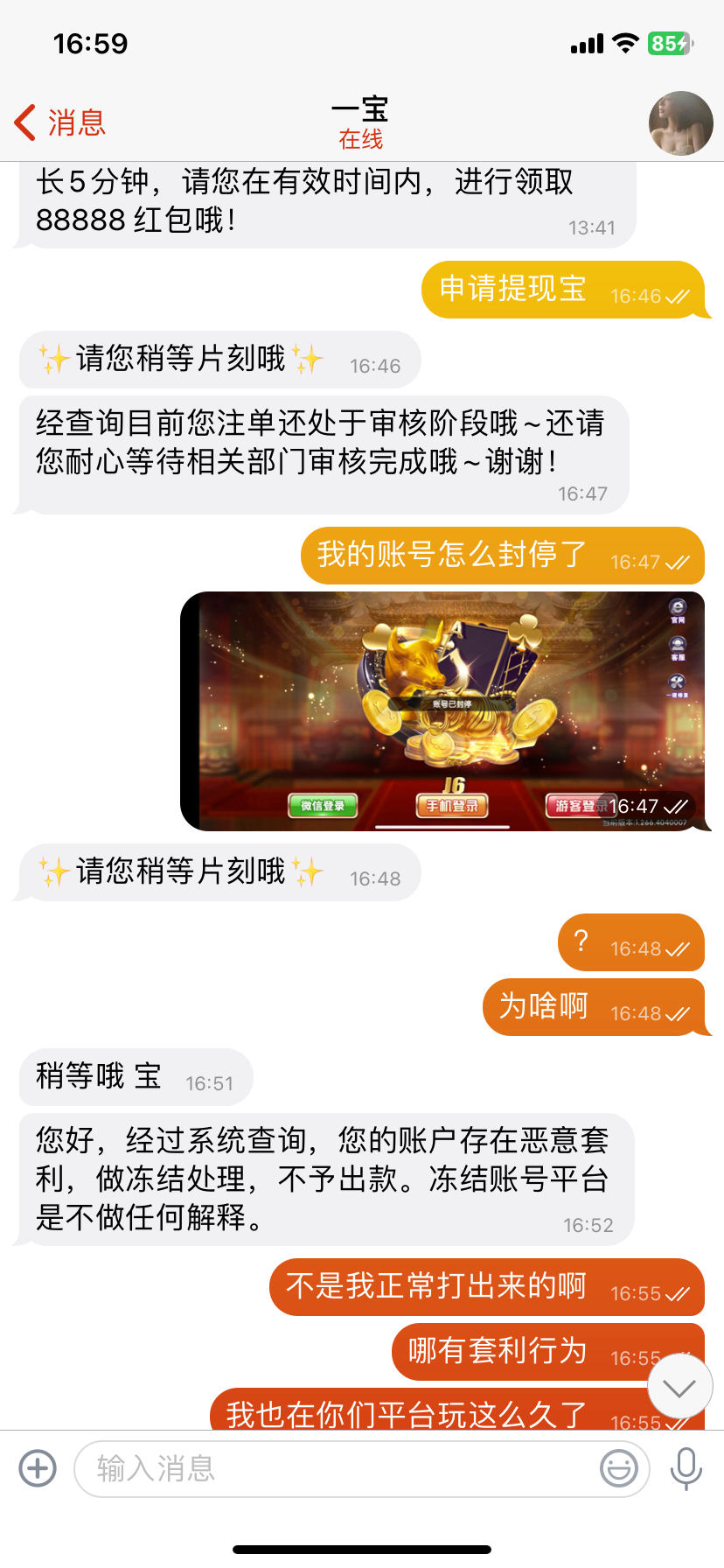
Task: Jump to latest messages with down arrow
Action: (x=679, y=1387)
